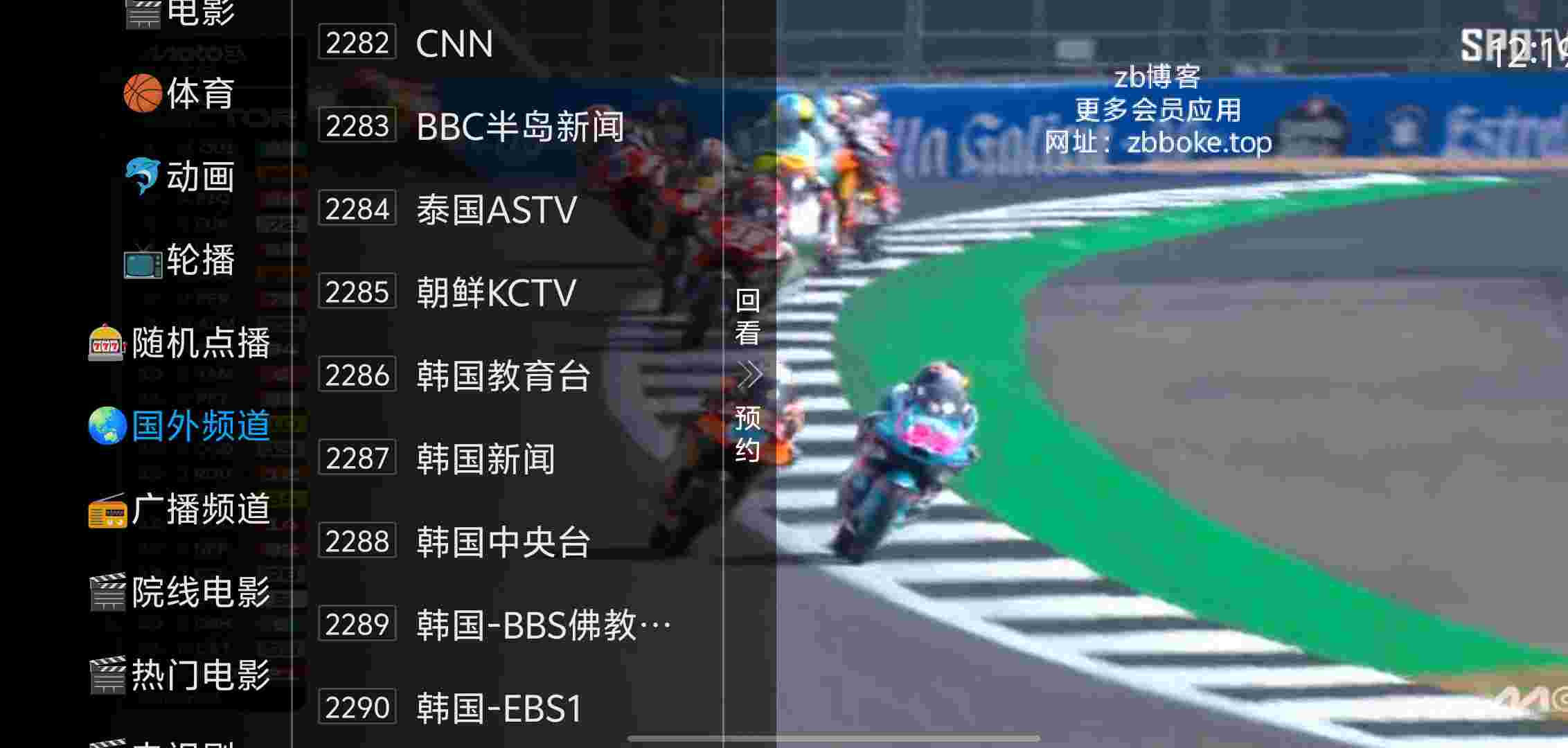This screenshot has height=748, width=1568.
Task: Open the 动画 category
Action: (x=180, y=177)
